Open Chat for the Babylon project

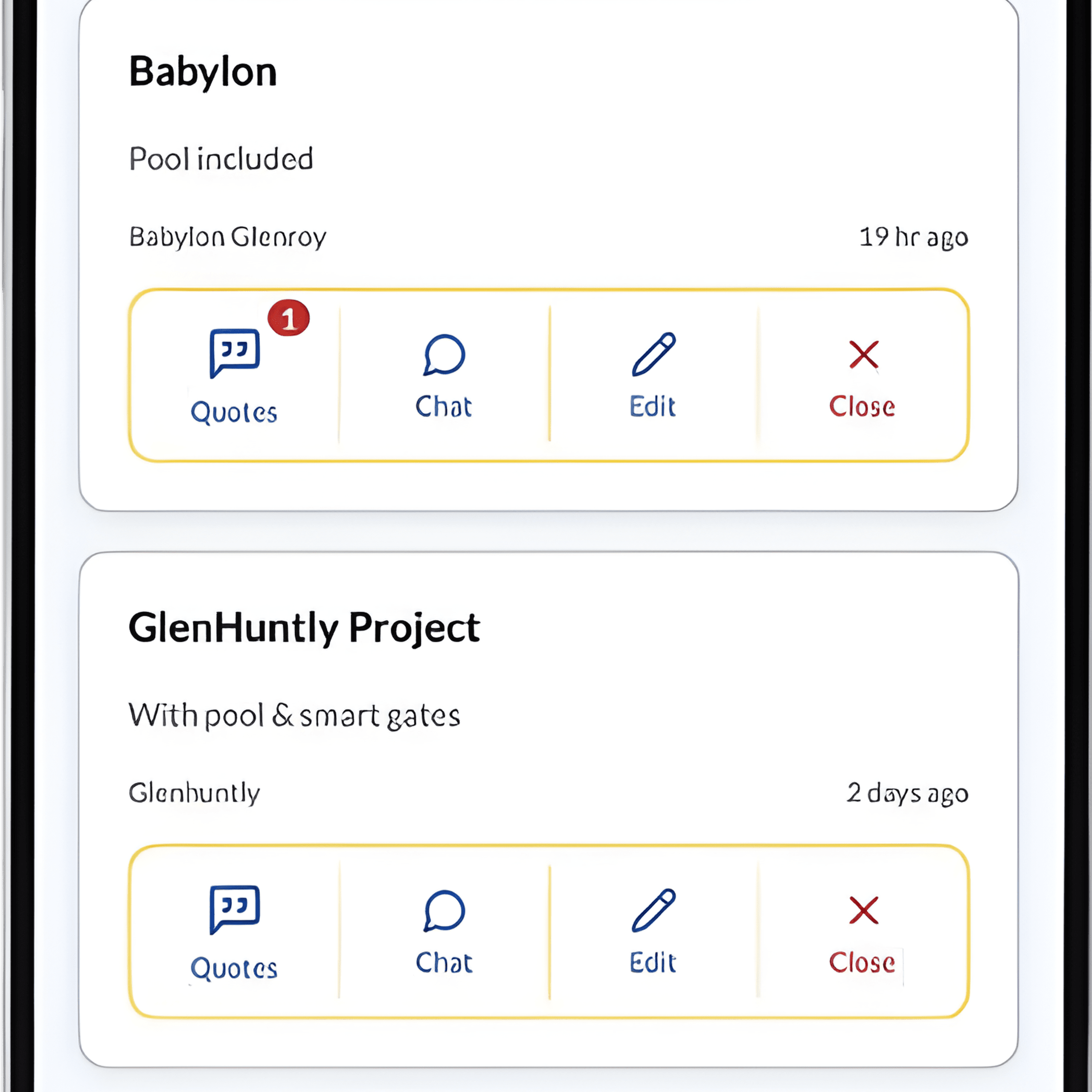point(444,375)
